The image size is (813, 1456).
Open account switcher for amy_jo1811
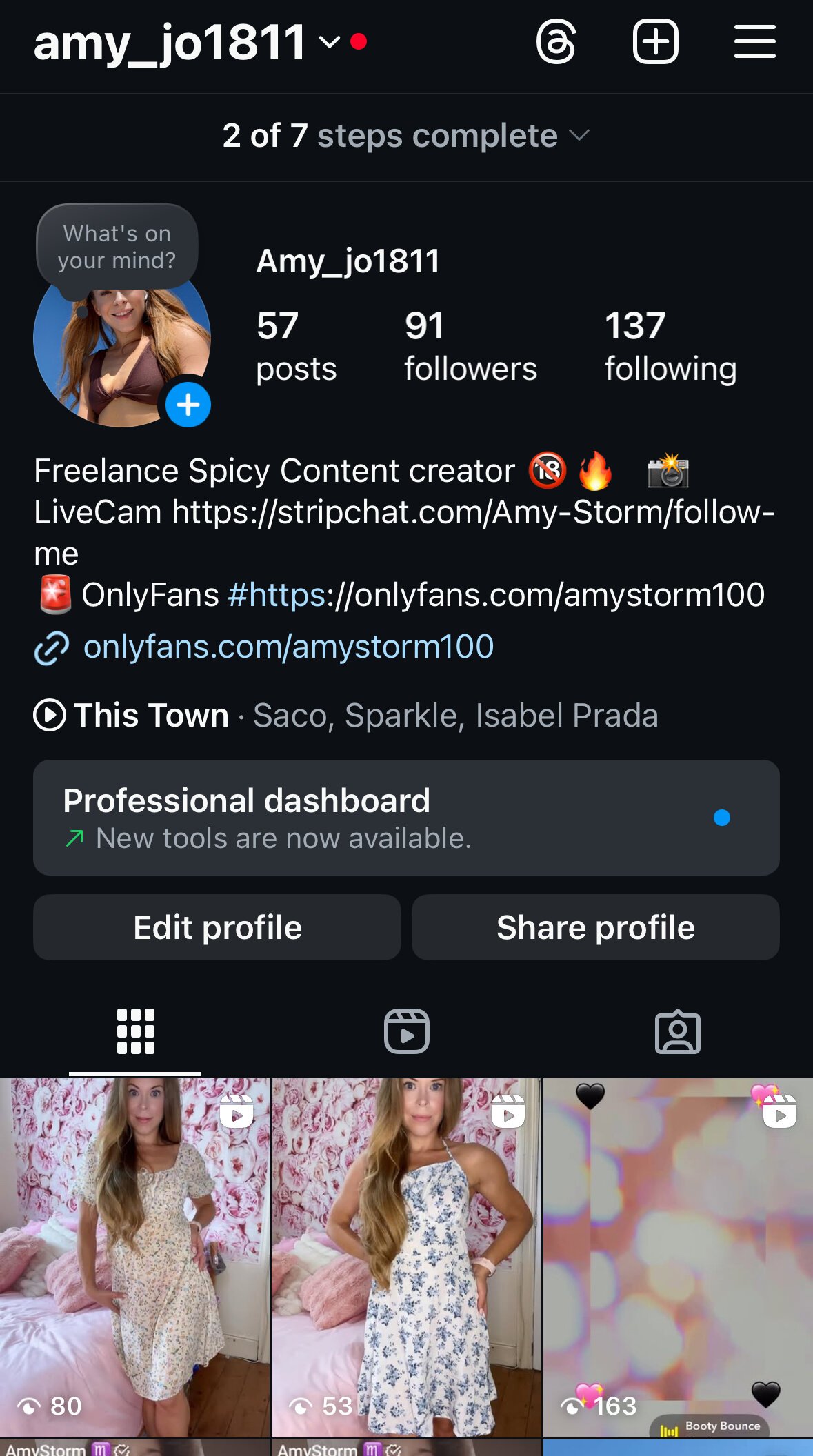(x=186, y=43)
